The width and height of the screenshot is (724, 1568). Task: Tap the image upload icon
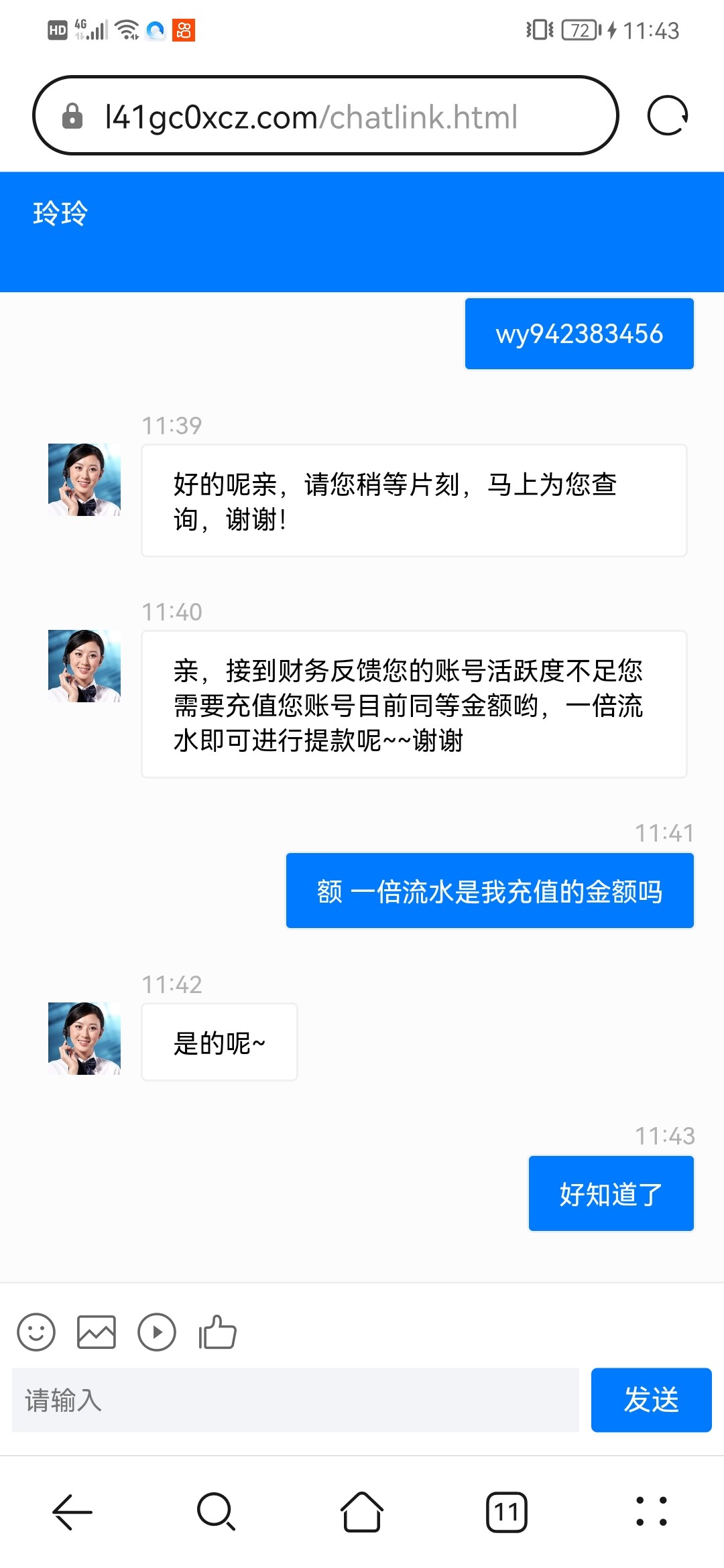coord(97,1332)
